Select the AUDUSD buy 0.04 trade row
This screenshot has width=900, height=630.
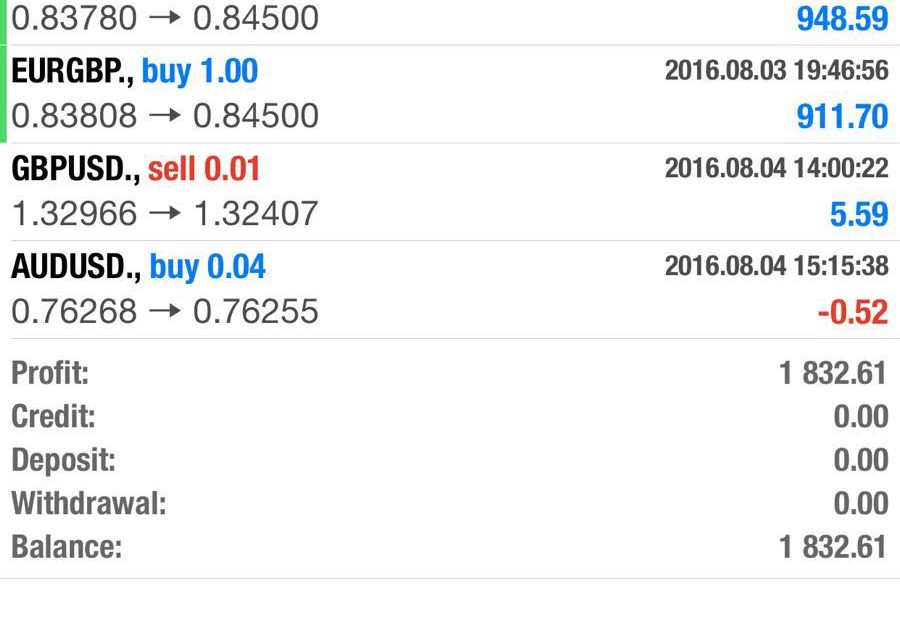(450, 289)
